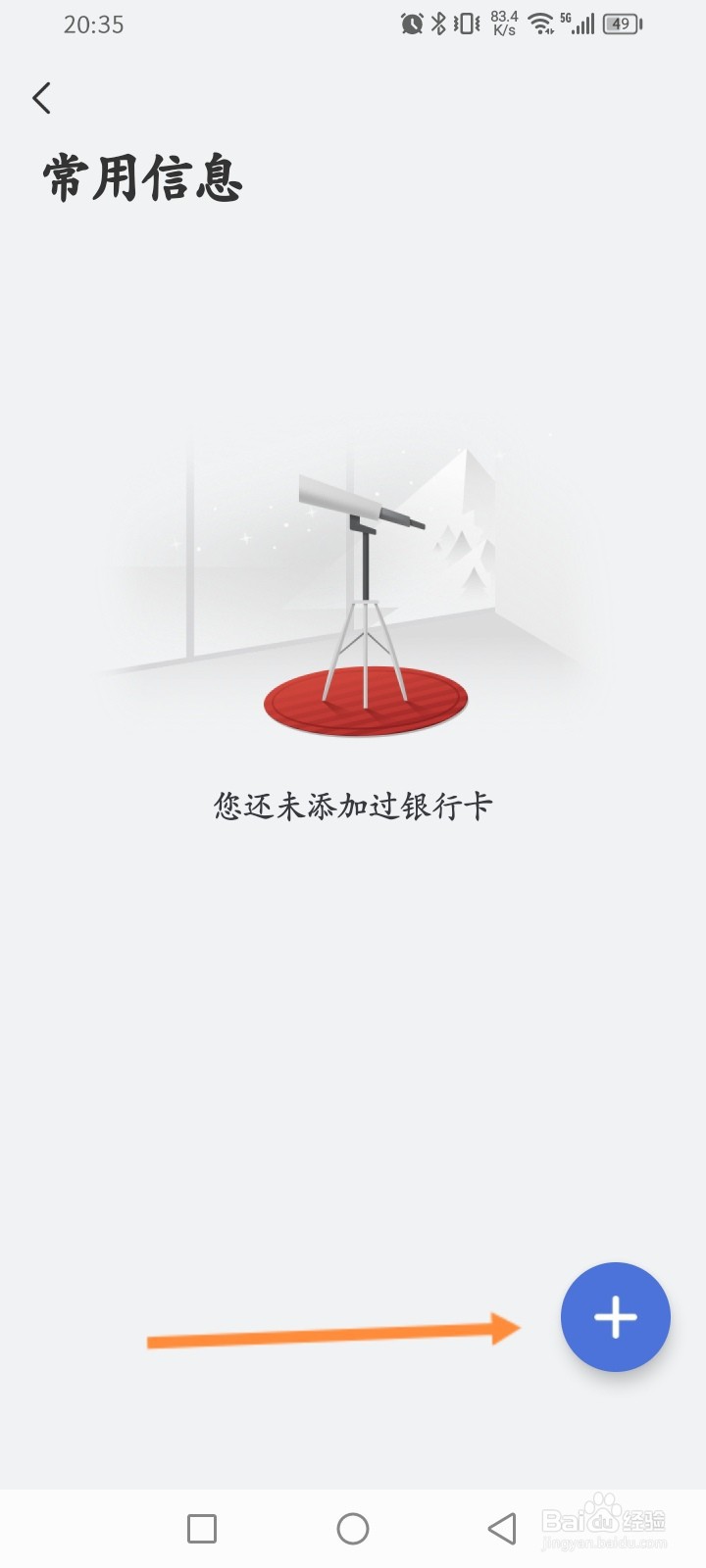The image size is (706, 1568).
Task: Open recent apps from navigation bar
Action: [x=202, y=1528]
